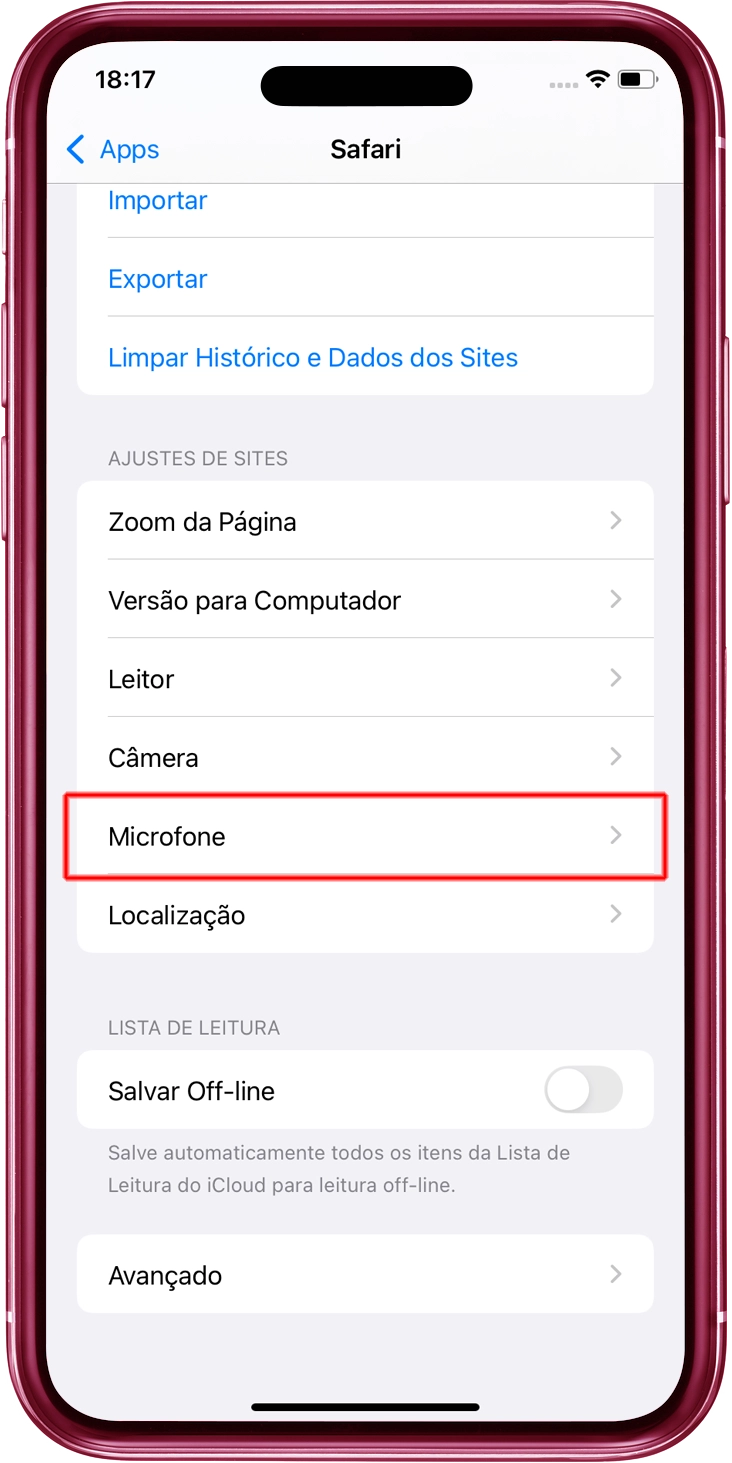732x1463 pixels.
Task: Open Microfone settings
Action: pyautogui.click(x=365, y=837)
